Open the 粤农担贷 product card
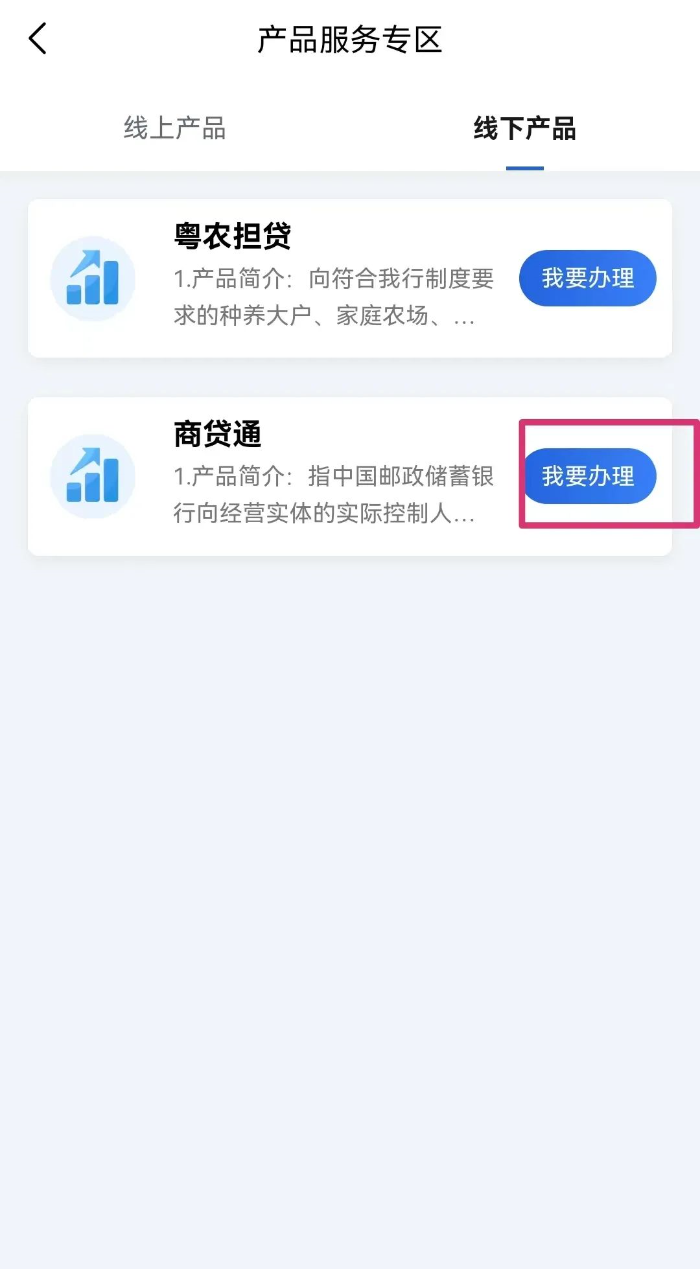The image size is (700, 1269). click(x=350, y=278)
